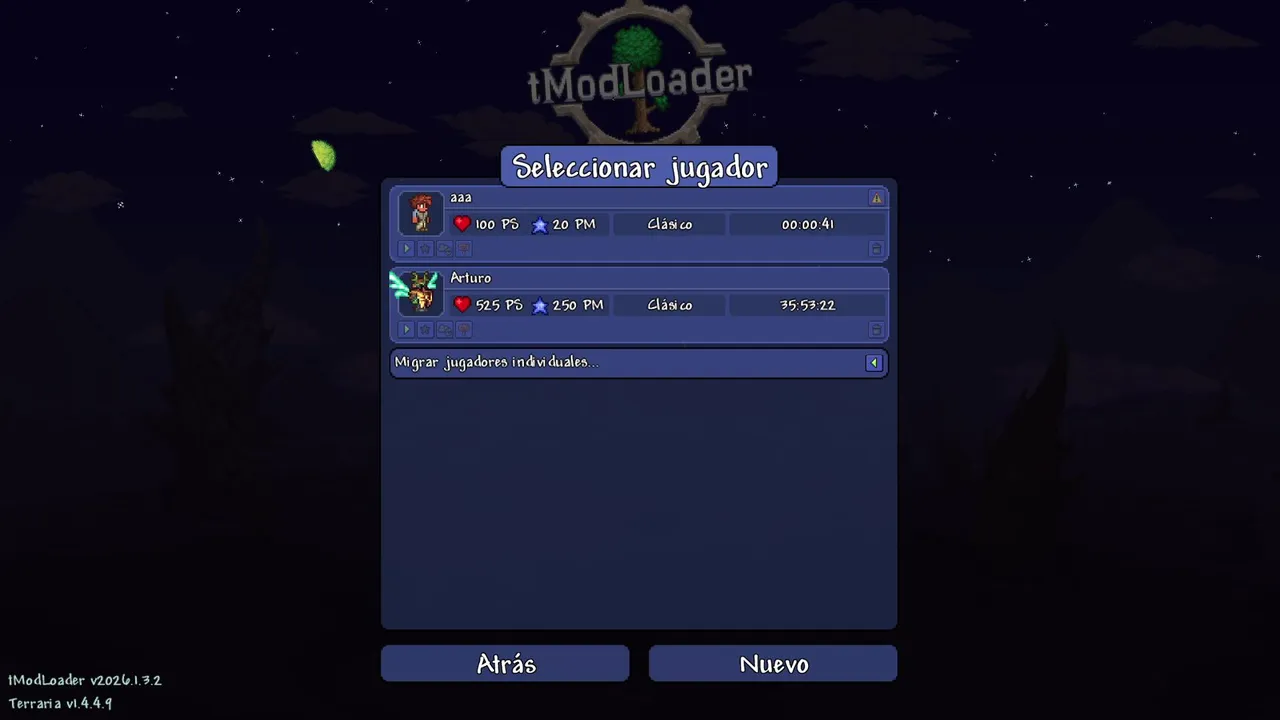Screen dimensions: 1280x720
Task: Expand Migrar jugadores individuales
Action: [x=874, y=363]
